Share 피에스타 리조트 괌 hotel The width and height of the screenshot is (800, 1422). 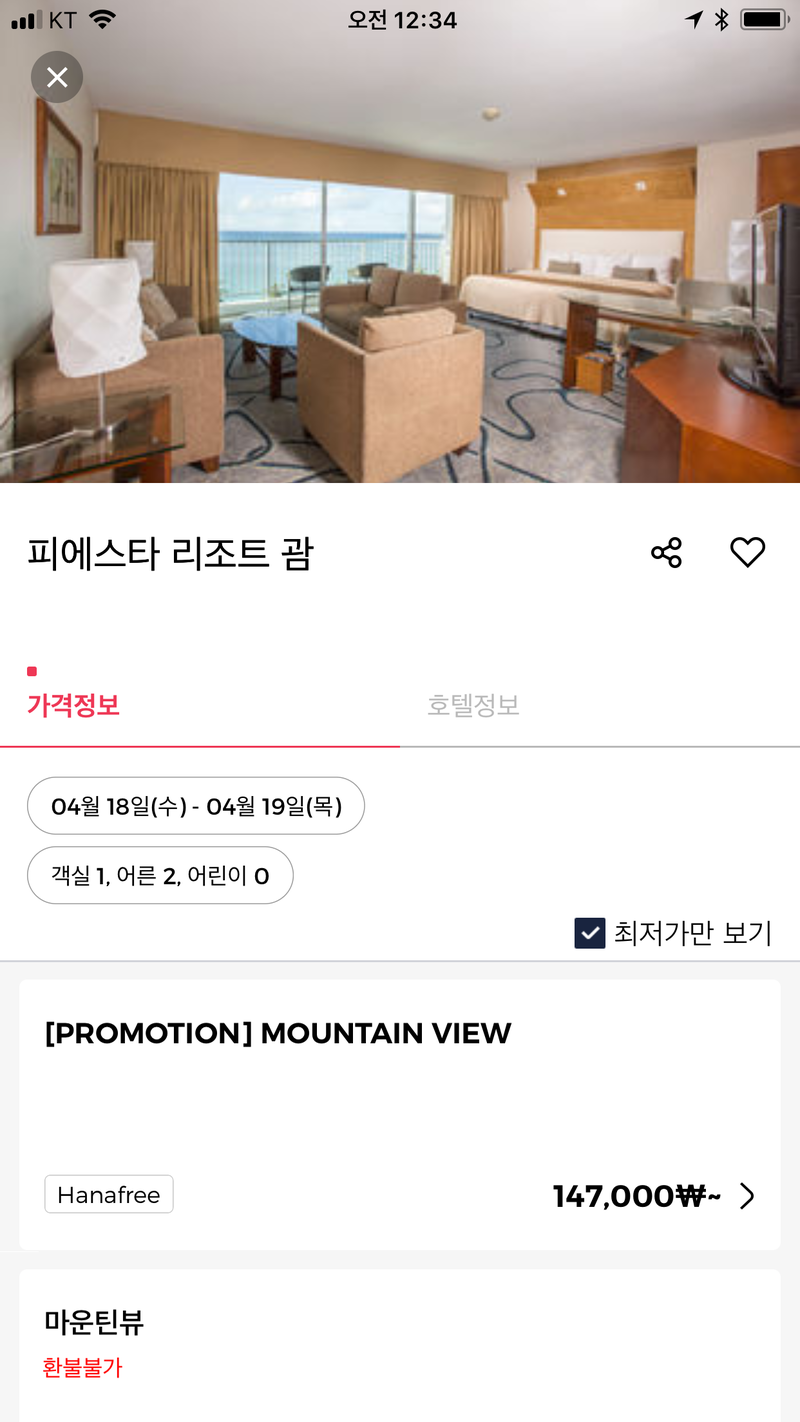(x=666, y=553)
